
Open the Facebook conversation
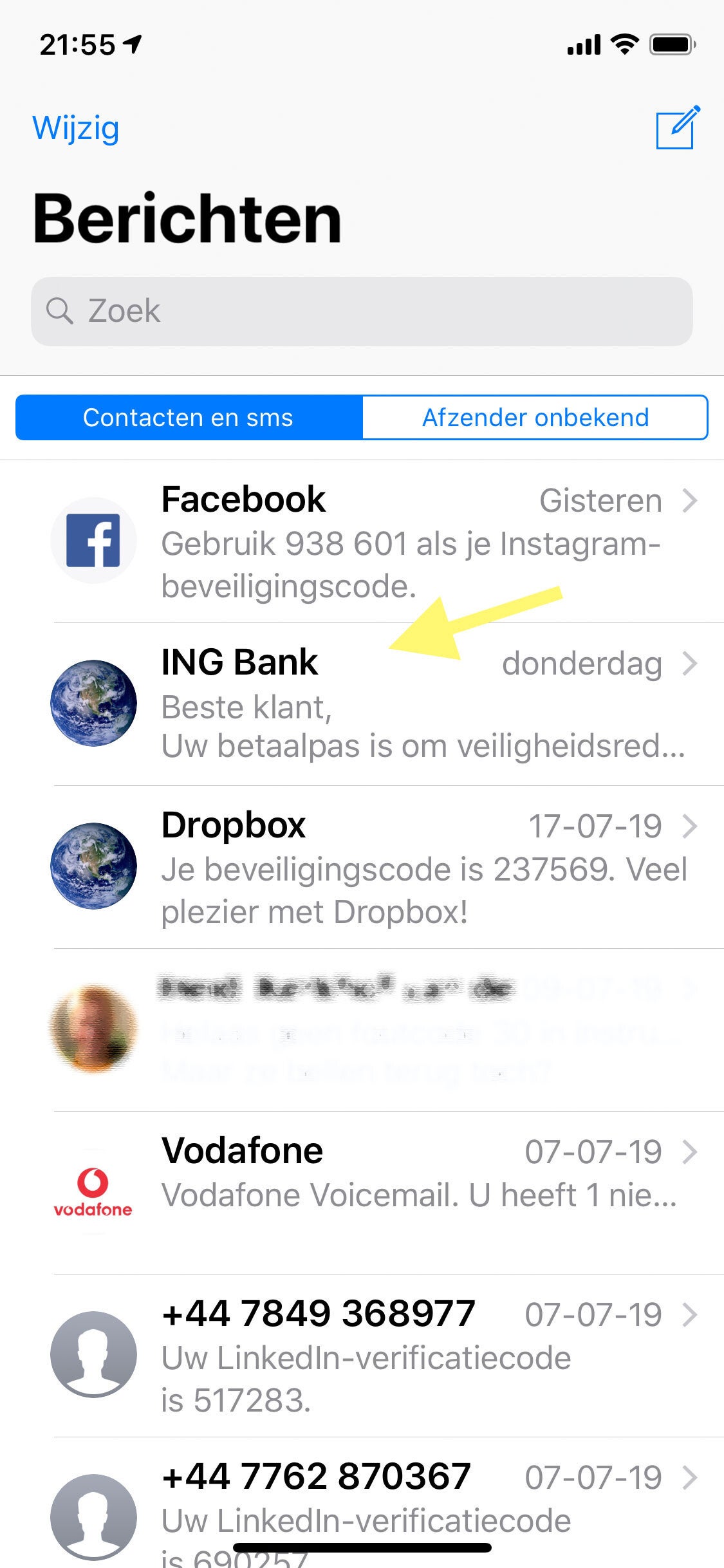tap(386, 542)
